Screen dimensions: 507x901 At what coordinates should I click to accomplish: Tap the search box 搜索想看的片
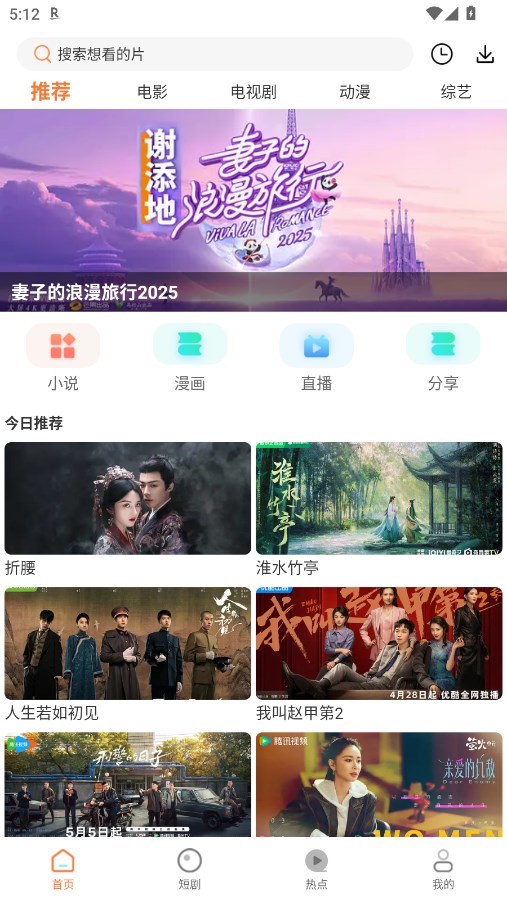click(215, 54)
